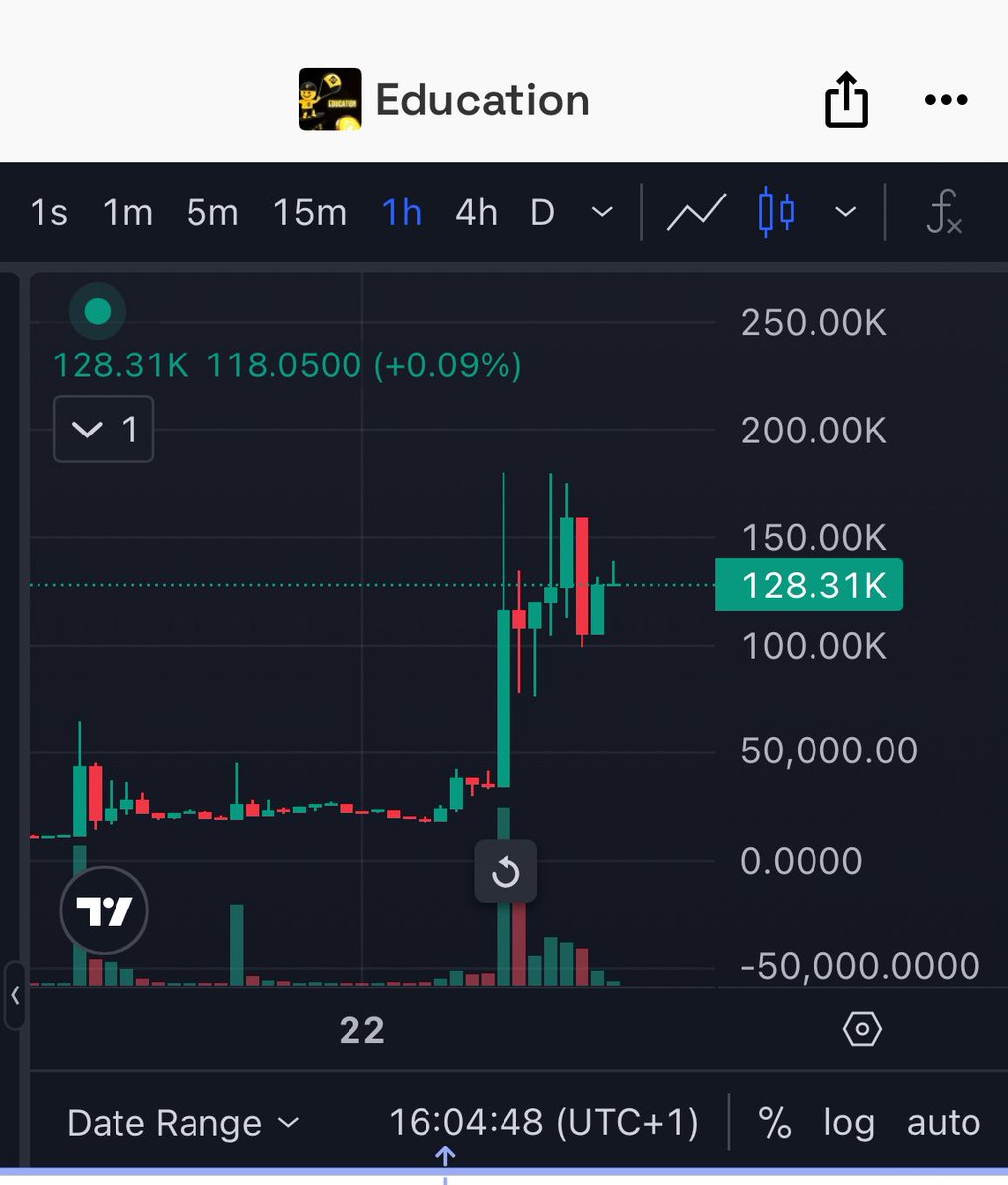Enable log scale

(x=849, y=1123)
